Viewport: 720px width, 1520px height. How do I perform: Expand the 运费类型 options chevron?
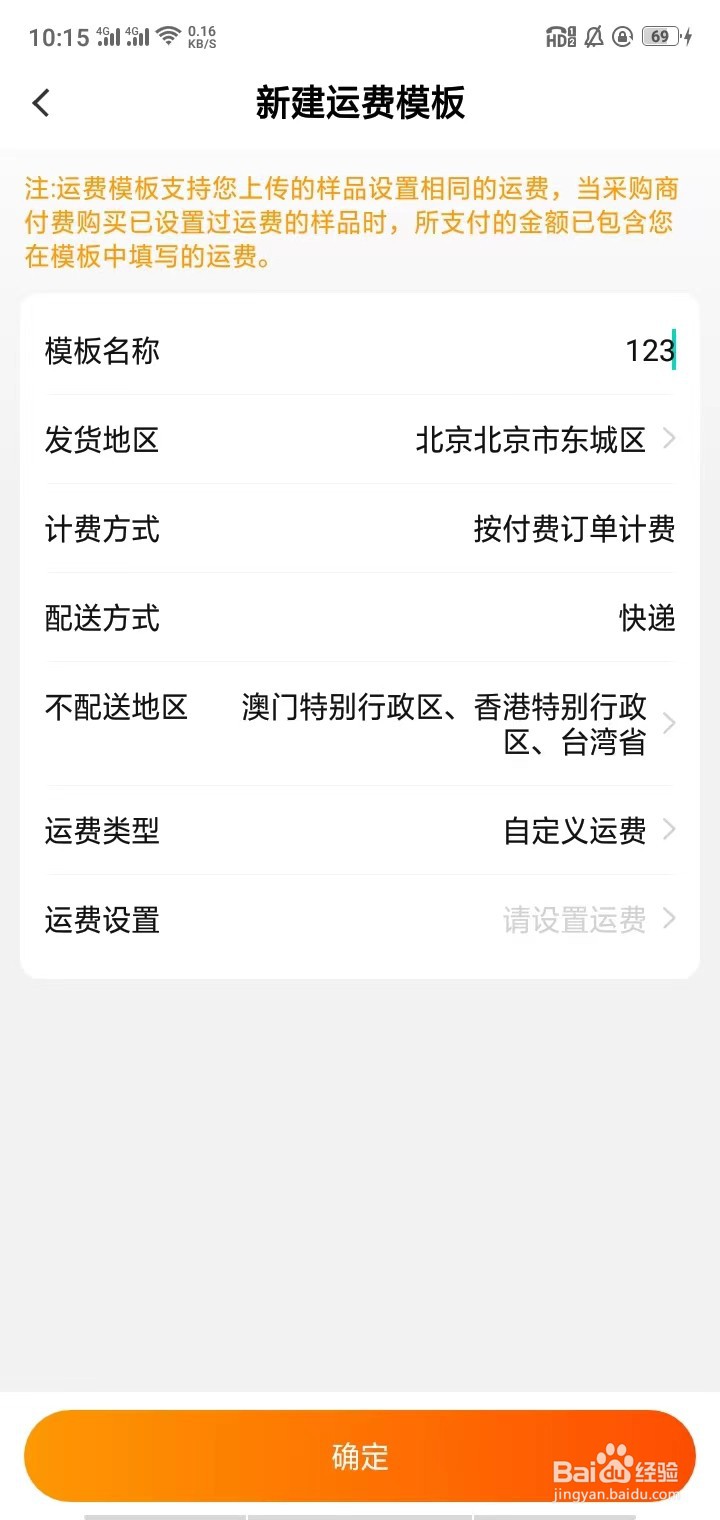pyautogui.click(x=669, y=830)
